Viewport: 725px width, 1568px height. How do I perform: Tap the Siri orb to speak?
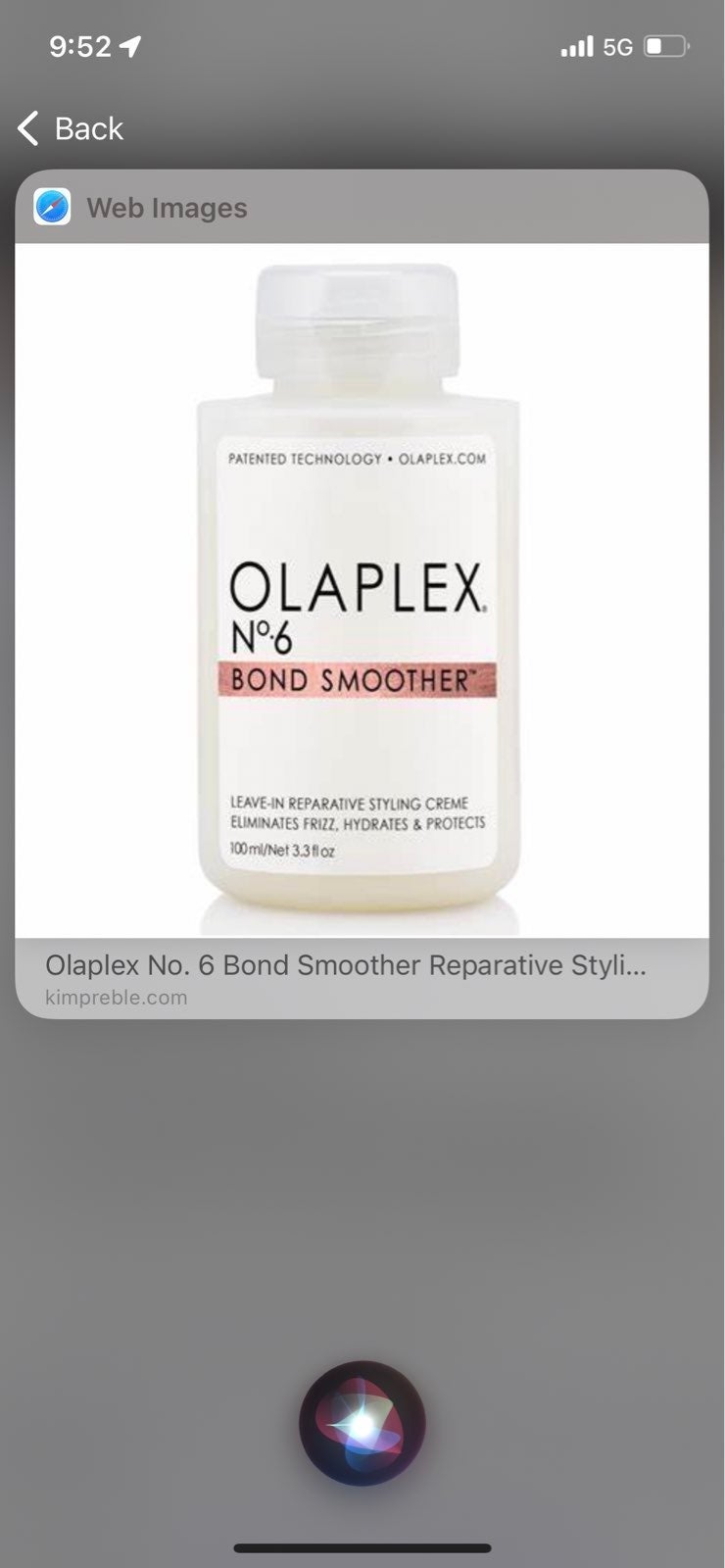click(362, 1423)
